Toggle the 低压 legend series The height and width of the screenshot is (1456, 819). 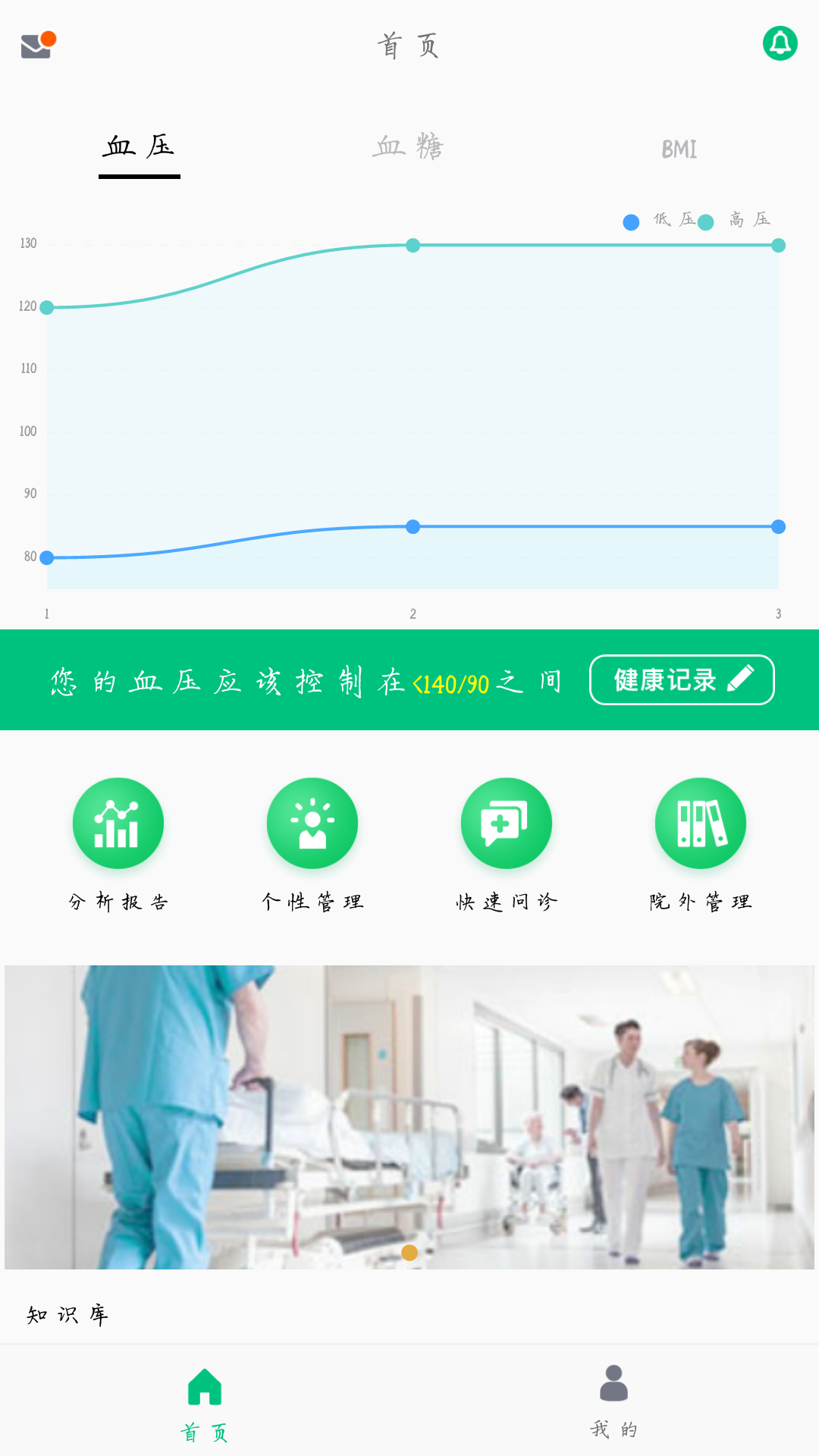[x=658, y=221]
